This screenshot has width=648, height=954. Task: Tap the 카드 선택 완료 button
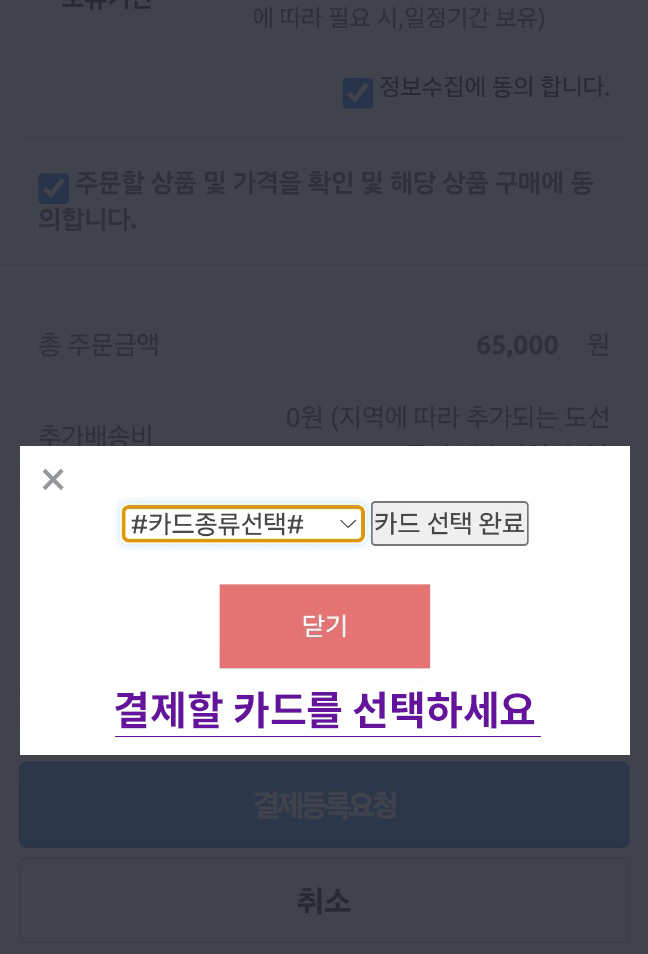[x=449, y=523]
